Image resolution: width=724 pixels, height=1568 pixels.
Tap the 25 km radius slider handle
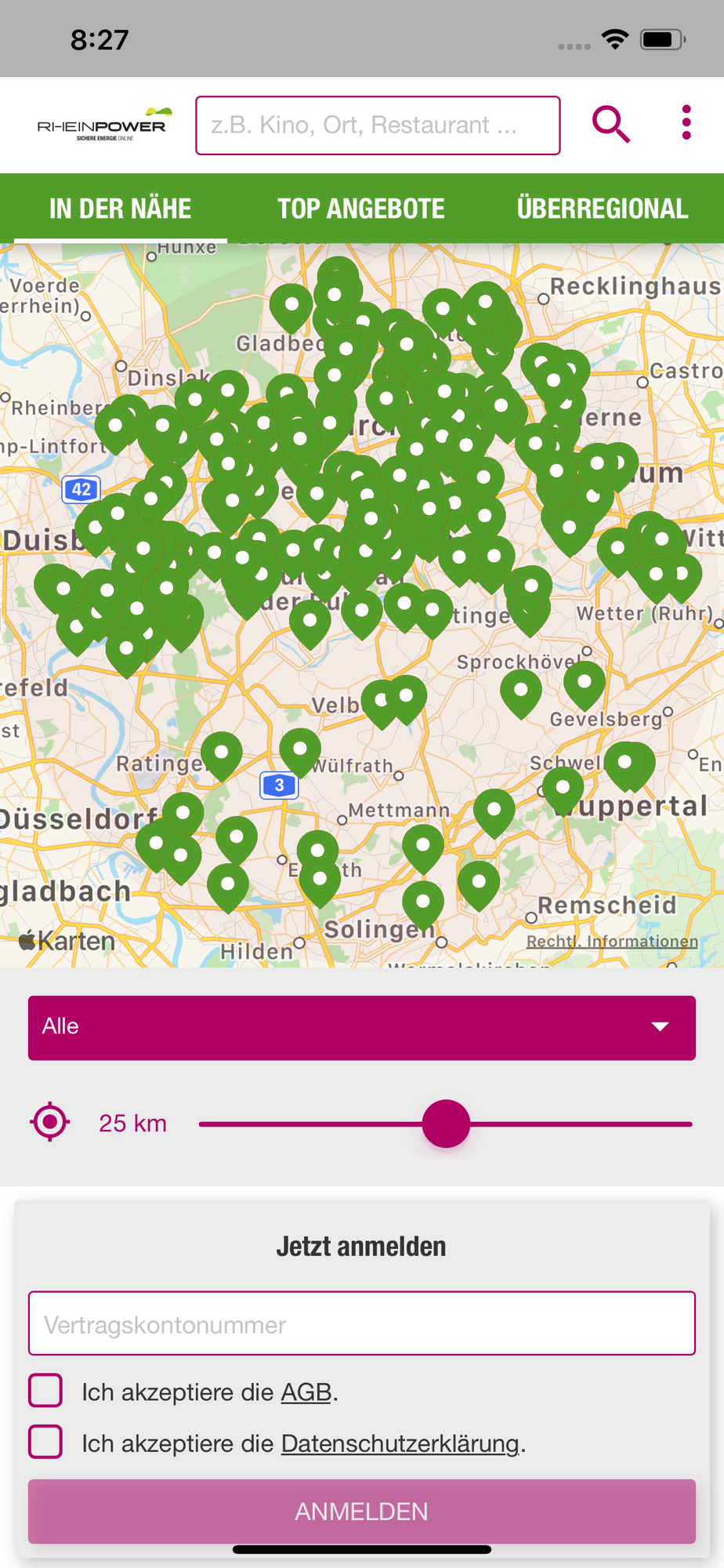pyautogui.click(x=446, y=1123)
